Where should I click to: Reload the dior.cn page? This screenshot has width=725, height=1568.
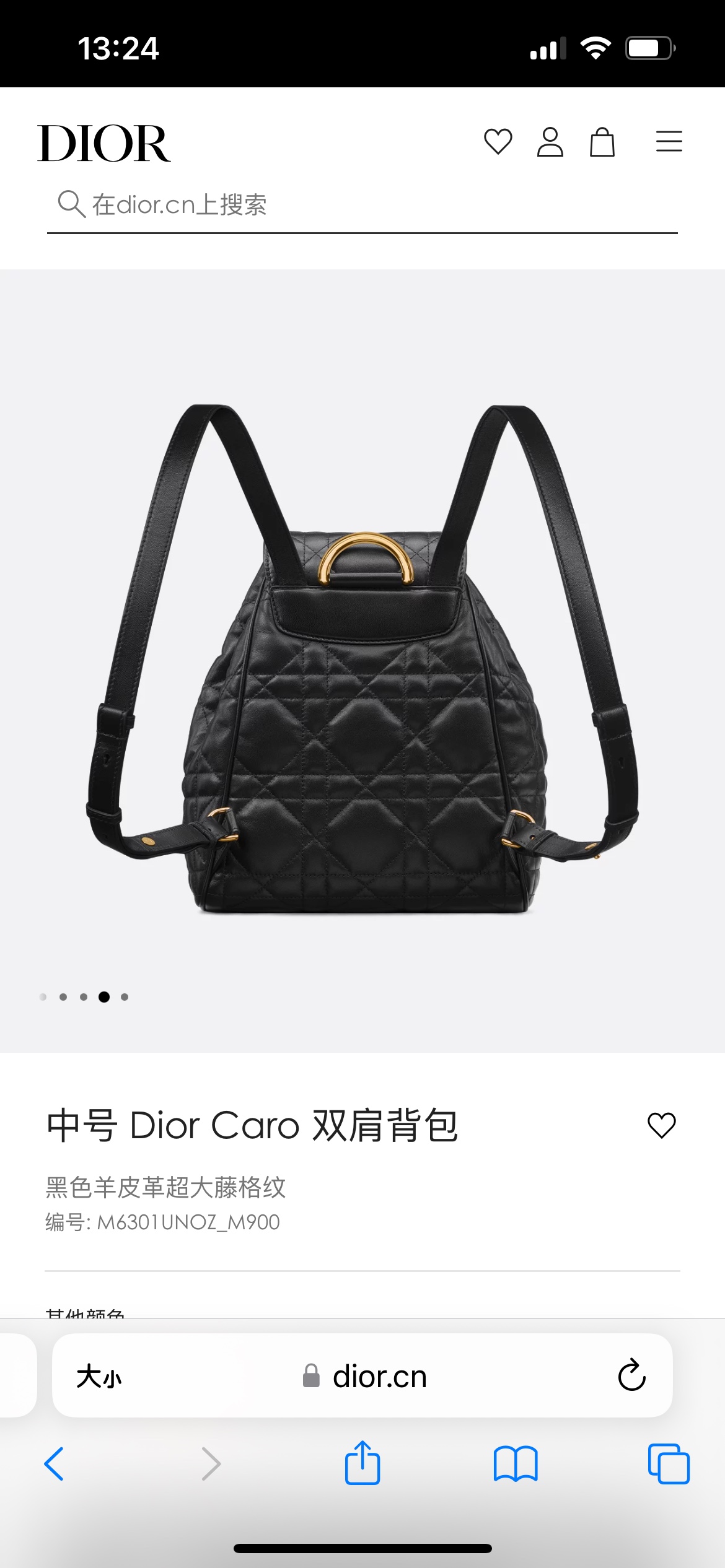(x=631, y=1375)
